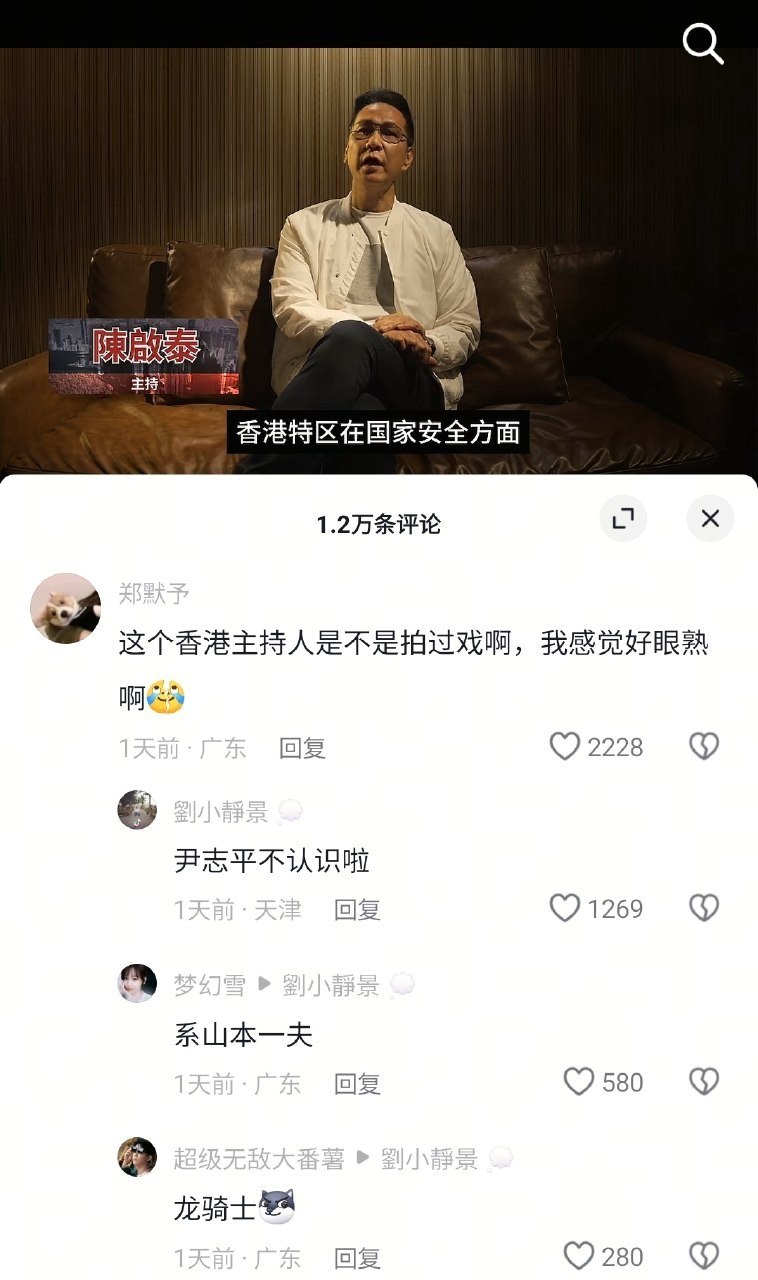Open 超级无敌大番薯's avatar
Screen dimensions: 758x1280
click(x=137, y=1157)
